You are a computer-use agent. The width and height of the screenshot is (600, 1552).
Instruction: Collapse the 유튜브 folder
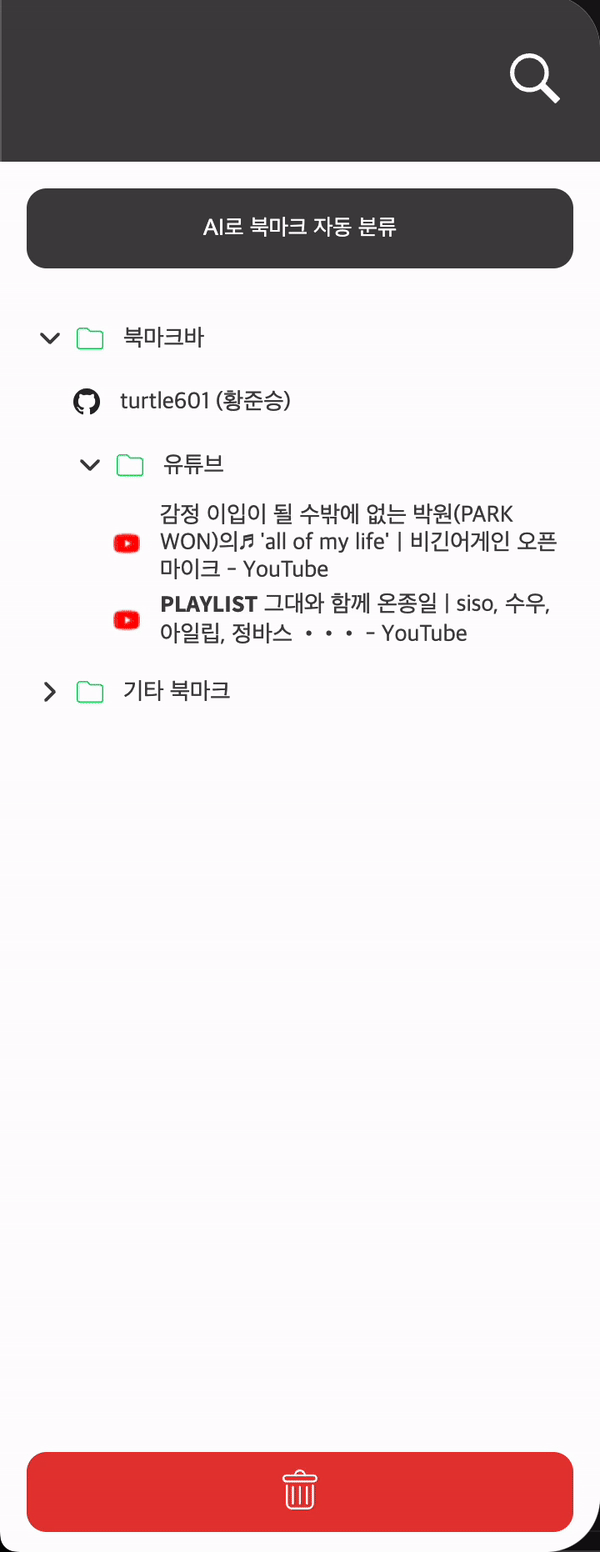[x=90, y=464]
